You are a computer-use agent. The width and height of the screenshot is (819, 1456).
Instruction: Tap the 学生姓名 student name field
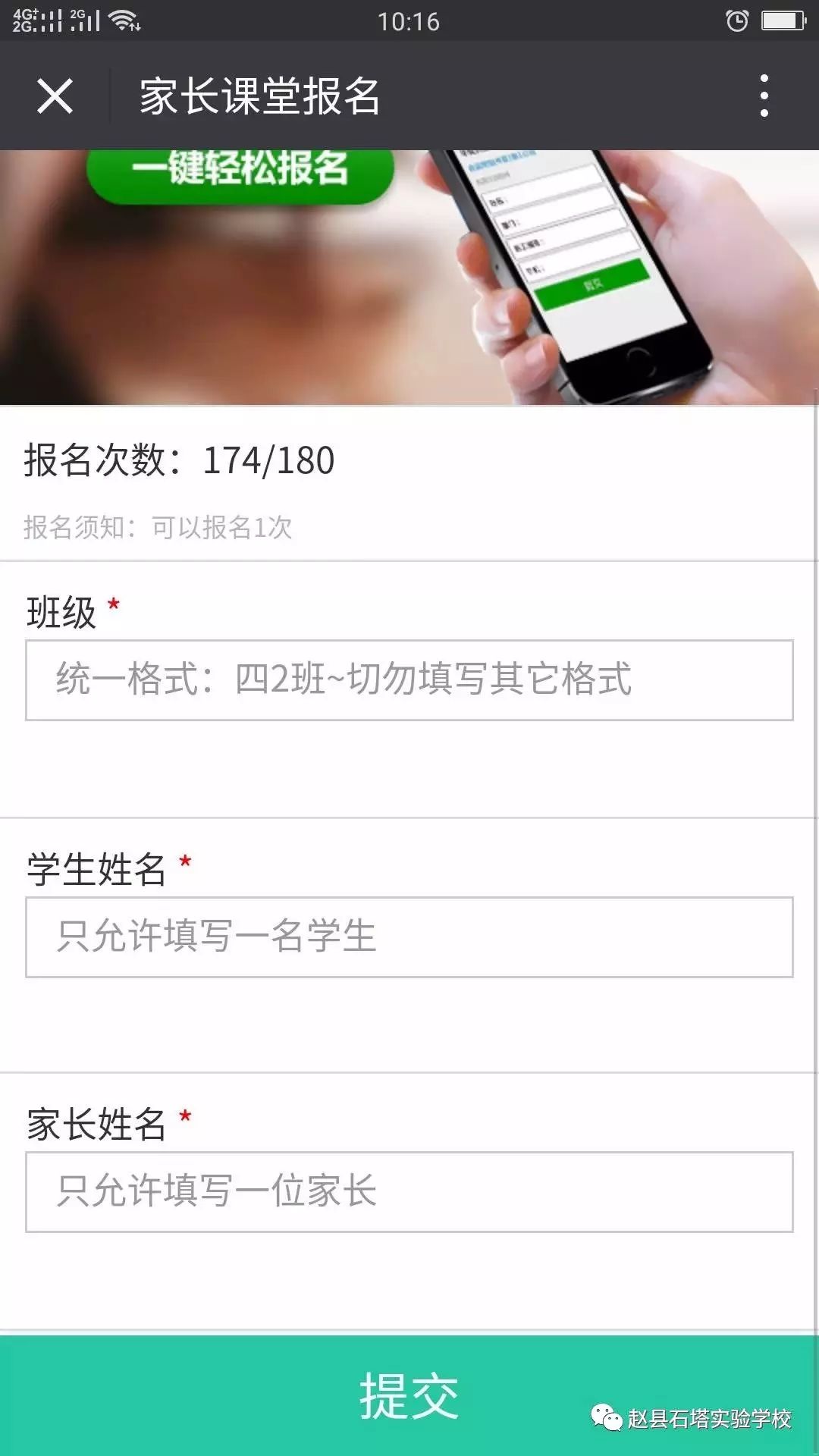[409, 937]
